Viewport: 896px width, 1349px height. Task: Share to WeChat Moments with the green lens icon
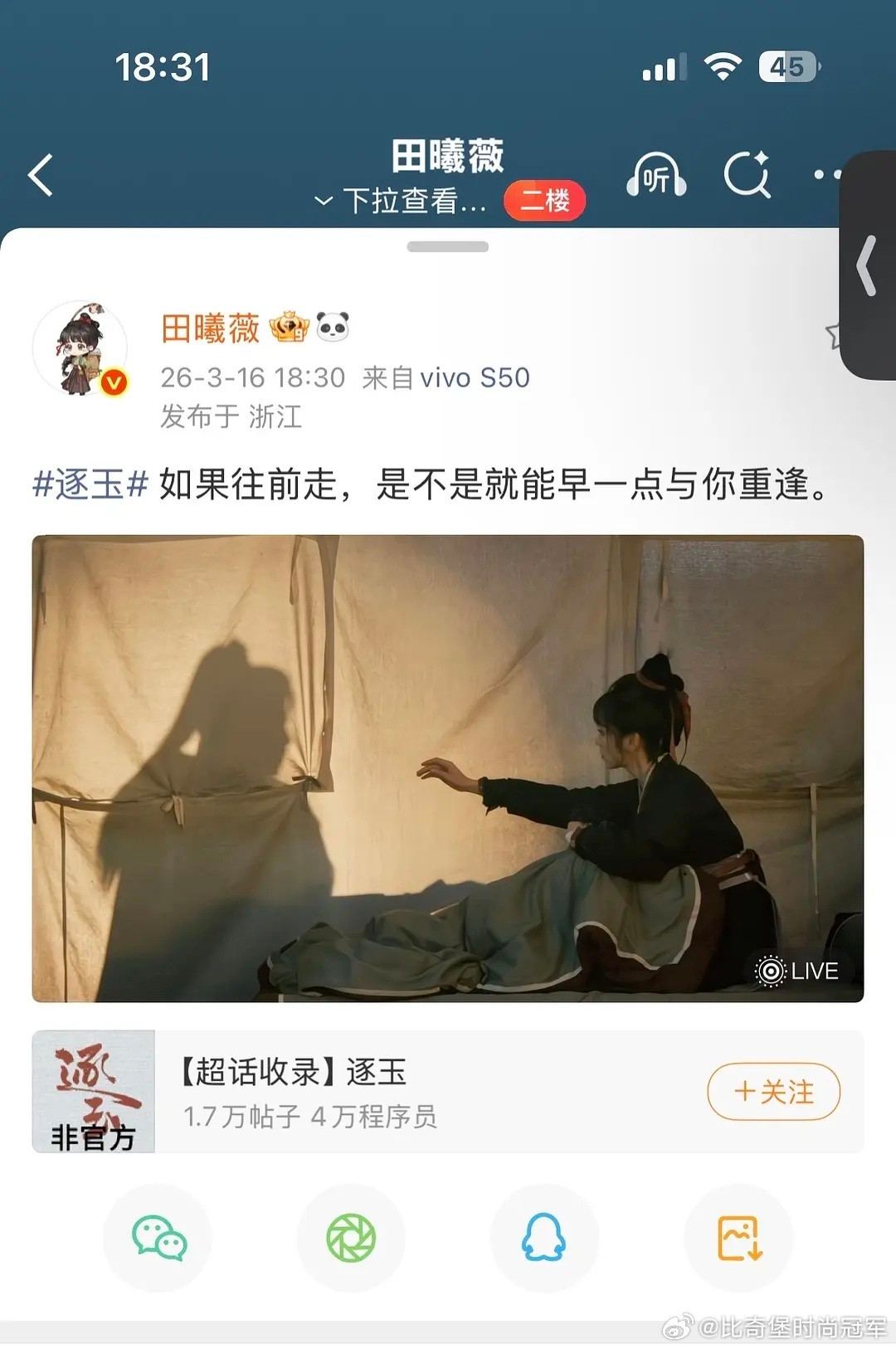point(353,1237)
